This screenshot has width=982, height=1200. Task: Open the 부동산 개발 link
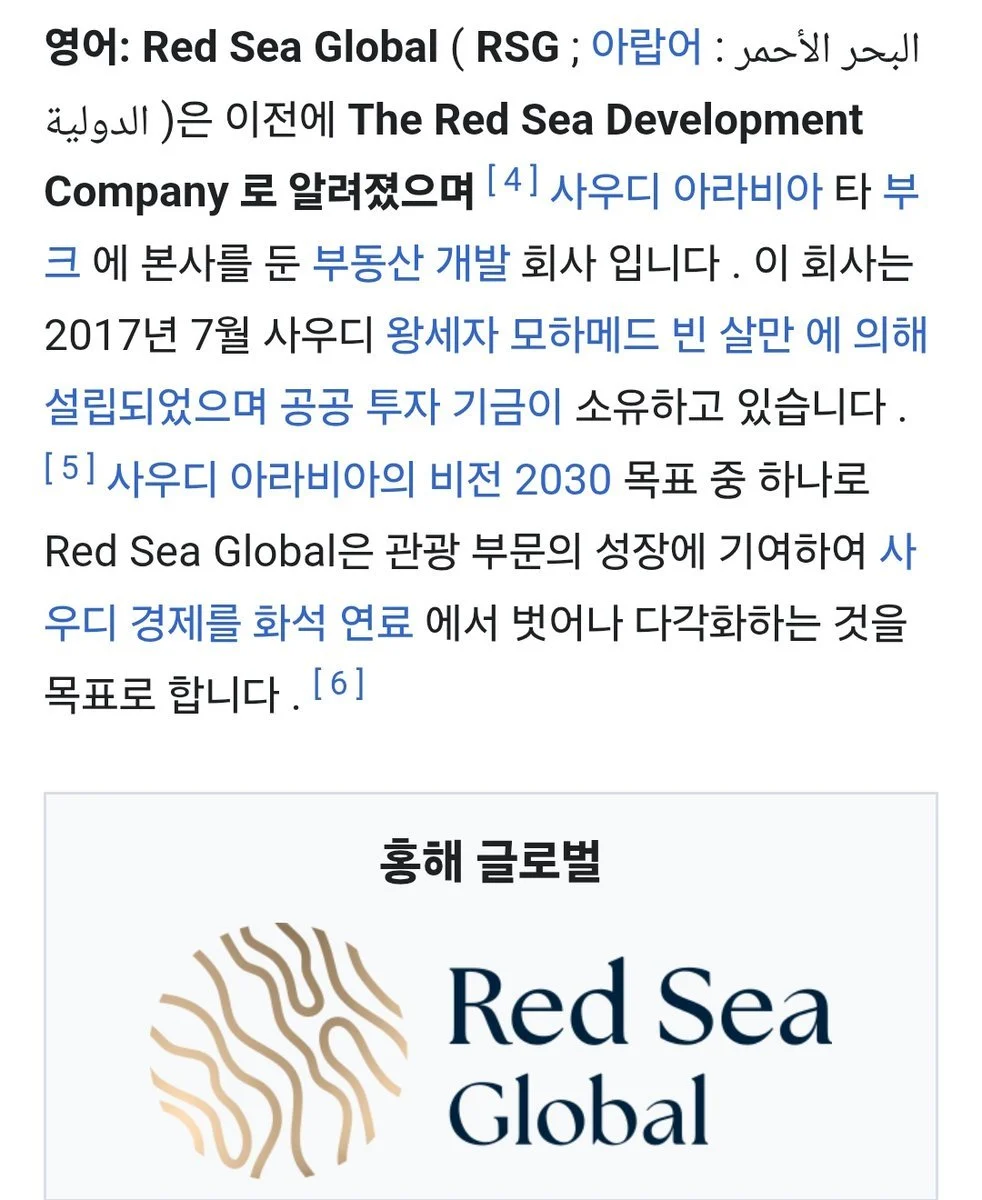(x=411, y=263)
